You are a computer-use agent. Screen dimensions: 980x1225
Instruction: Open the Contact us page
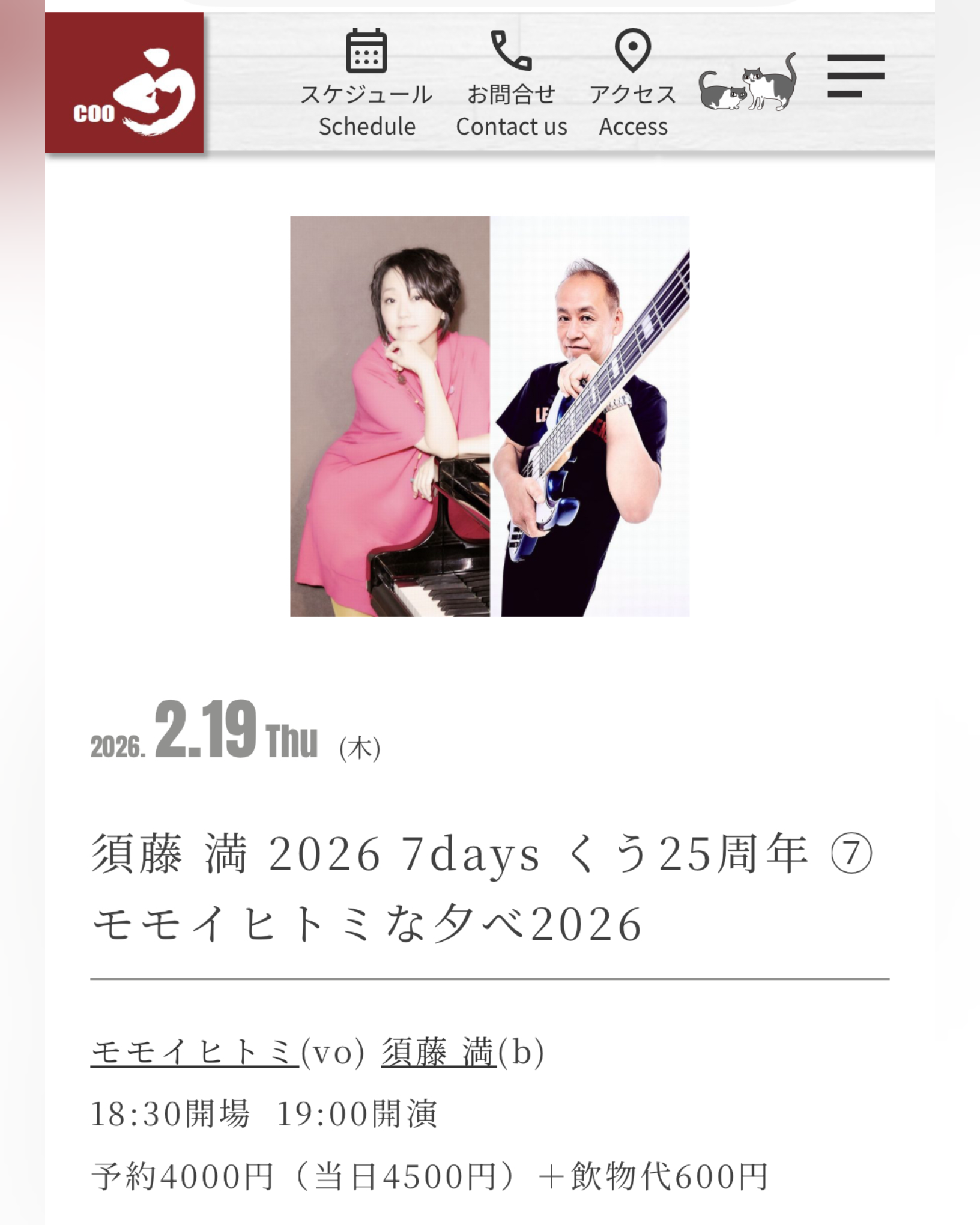[511, 84]
